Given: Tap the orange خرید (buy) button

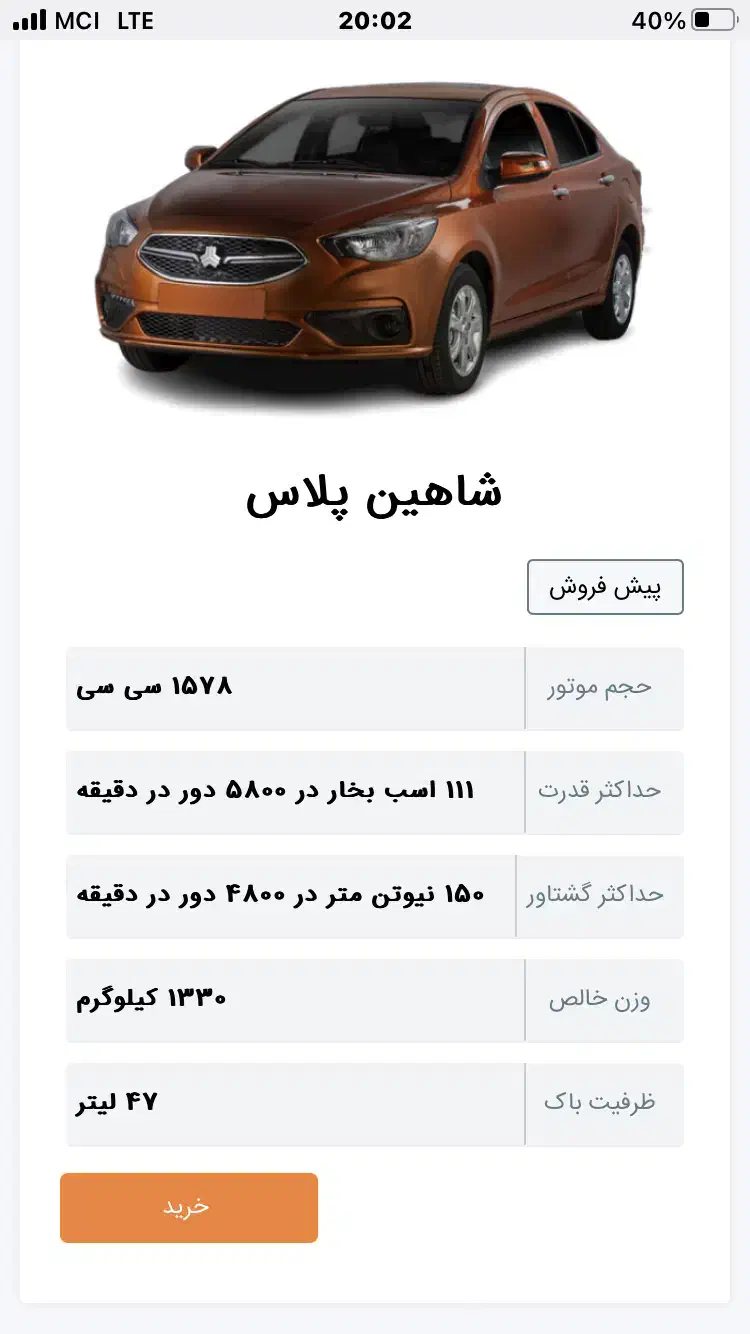Looking at the screenshot, I should pos(188,1207).
